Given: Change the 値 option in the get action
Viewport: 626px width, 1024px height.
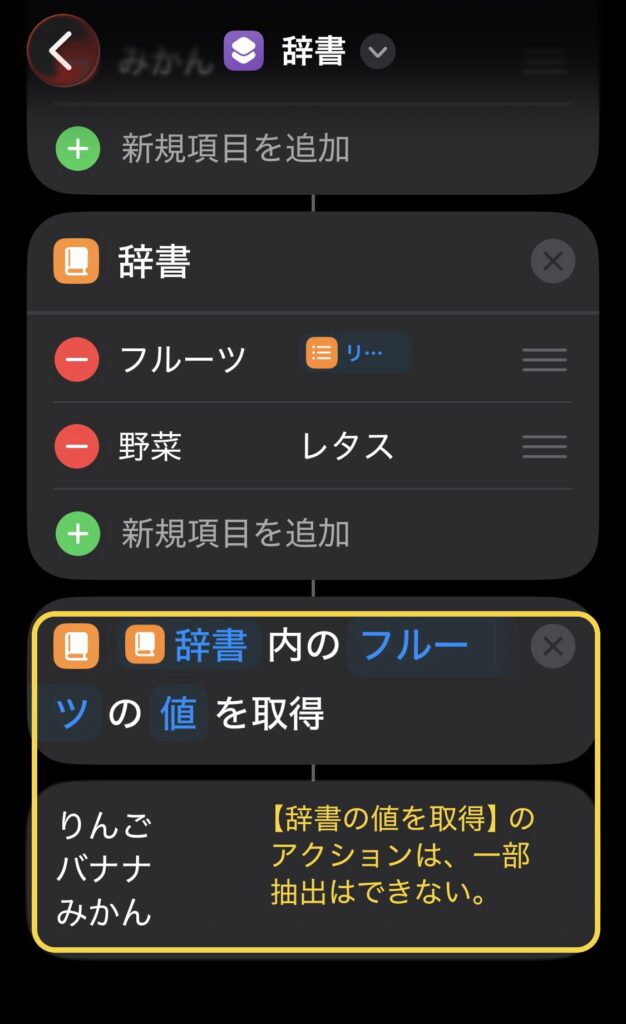Looking at the screenshot, I should (178, 715).
